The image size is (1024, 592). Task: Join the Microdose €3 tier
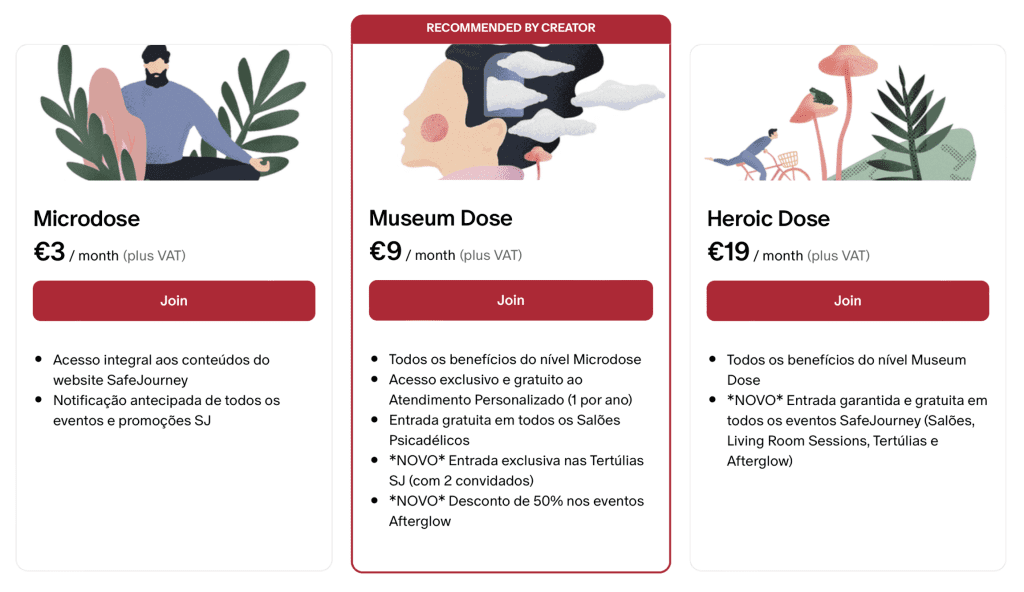(x=174, y=300)
